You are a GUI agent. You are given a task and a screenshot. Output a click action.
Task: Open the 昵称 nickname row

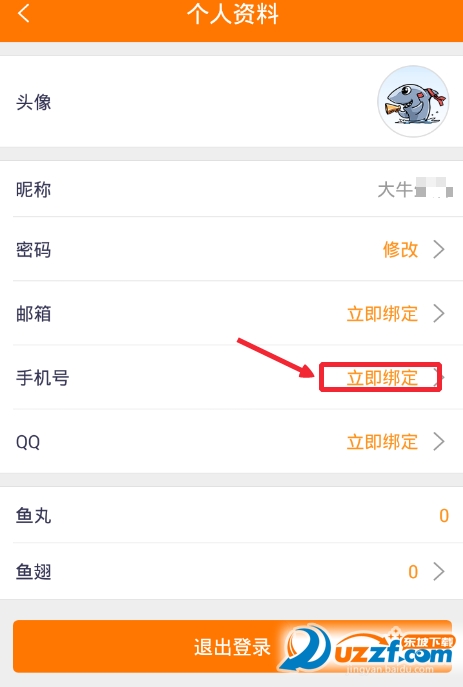(x=231, y=190)
